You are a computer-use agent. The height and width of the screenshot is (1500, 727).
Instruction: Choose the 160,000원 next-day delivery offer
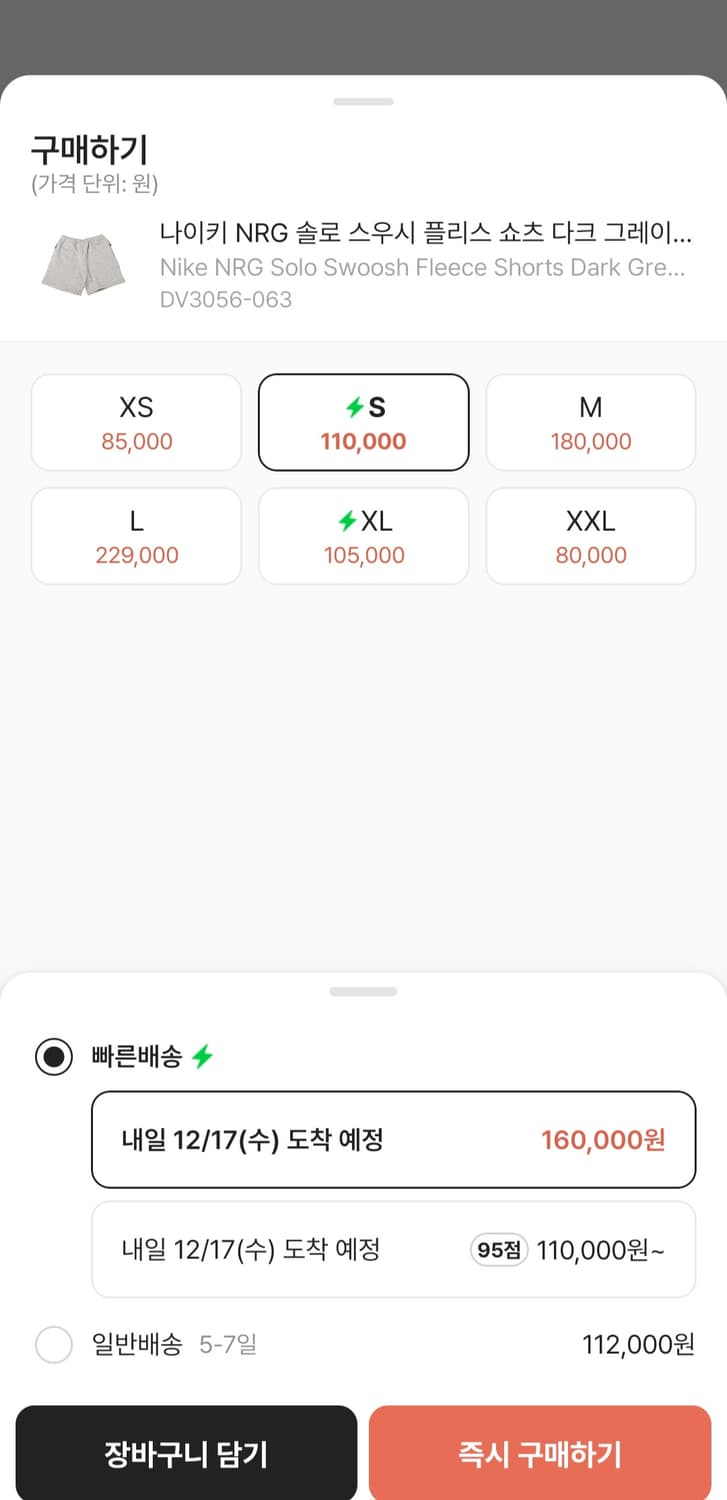point(392,1139)
